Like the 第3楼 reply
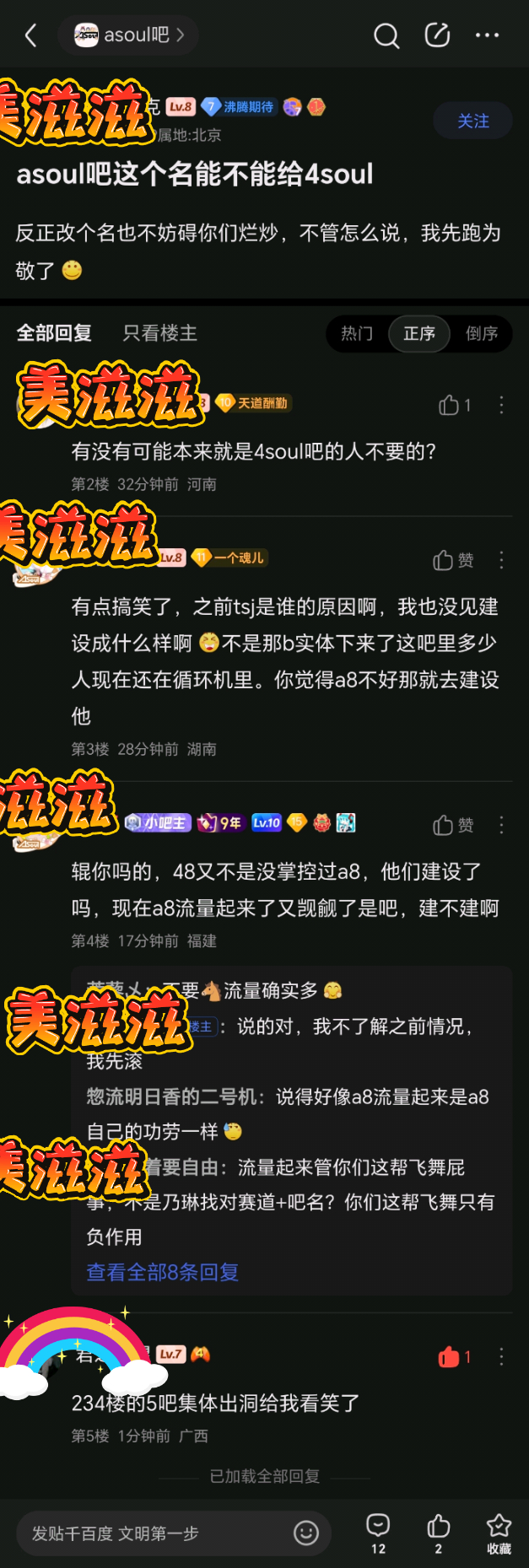 (x=454, y=560)
